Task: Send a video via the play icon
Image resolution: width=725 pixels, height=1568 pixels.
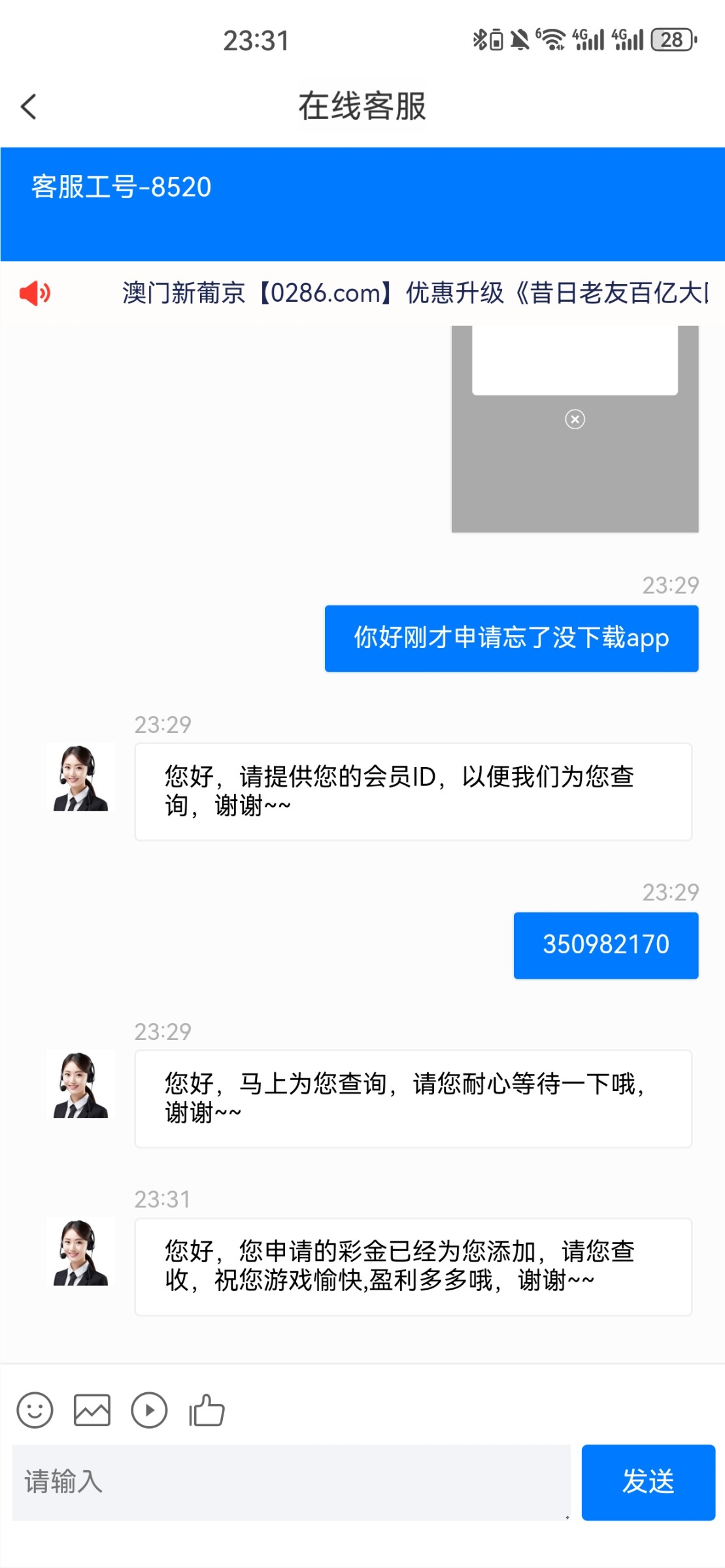Action: 149,1410
